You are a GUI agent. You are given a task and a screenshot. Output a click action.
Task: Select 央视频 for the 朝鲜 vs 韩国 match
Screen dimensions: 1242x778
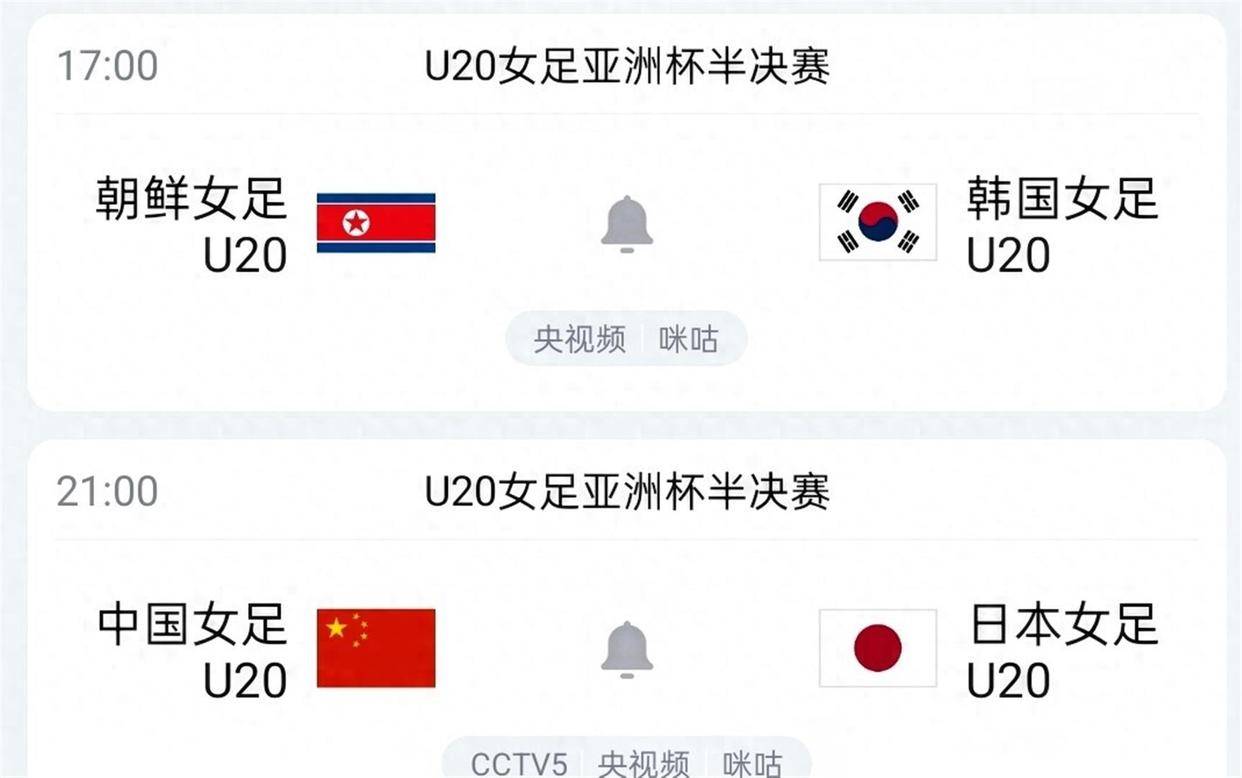[x=579, y=339]
